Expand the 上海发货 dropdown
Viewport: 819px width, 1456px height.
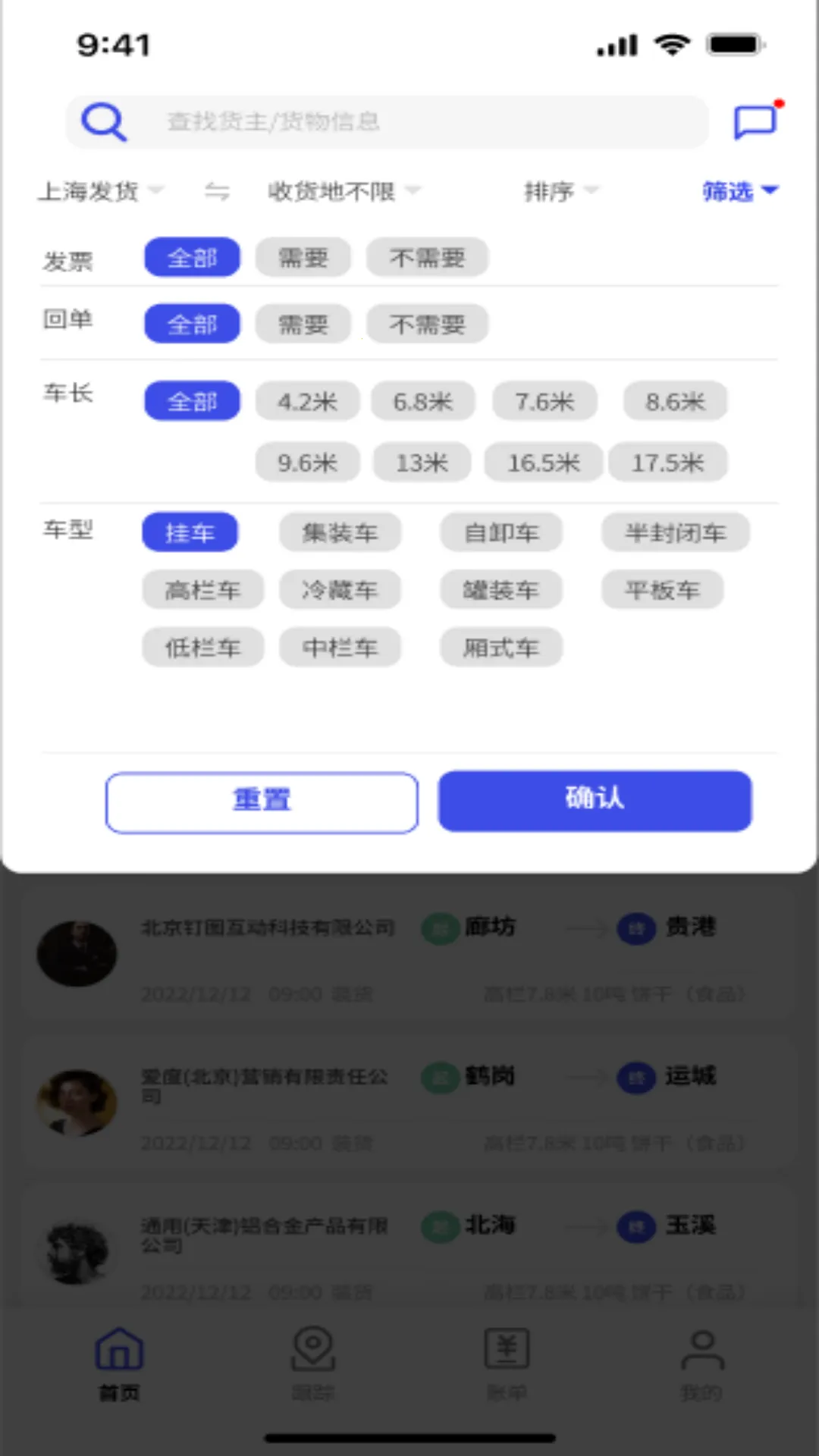[101, 192]
